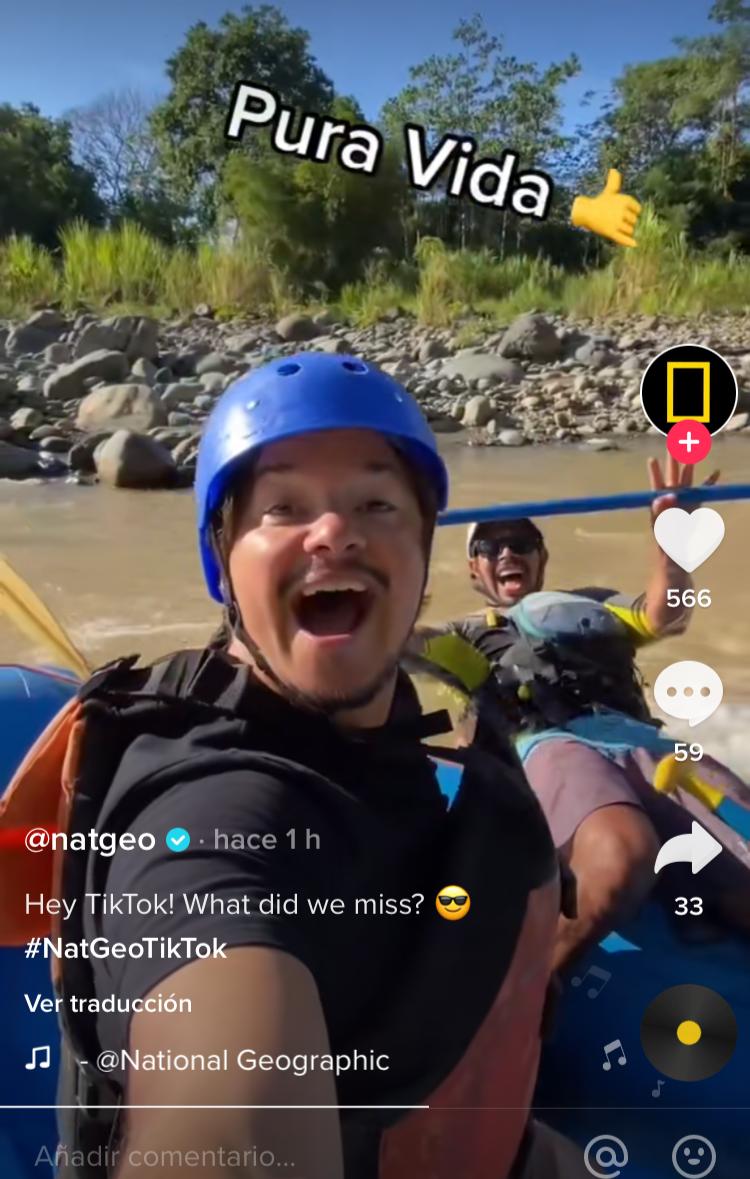Open natgeo's profile picture

(x=690, y=393)
